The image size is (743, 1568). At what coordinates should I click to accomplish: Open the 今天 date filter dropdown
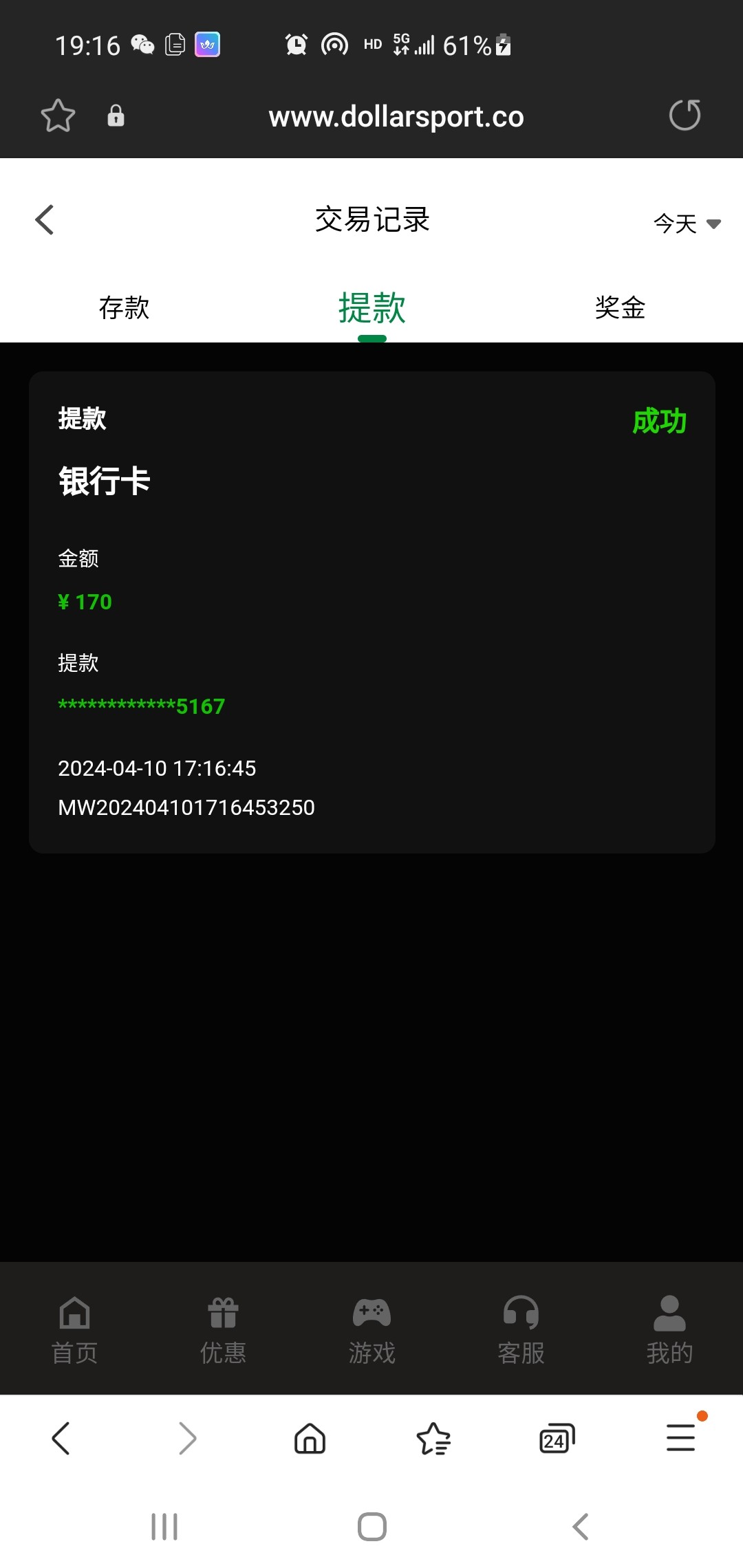coord(686,224)
